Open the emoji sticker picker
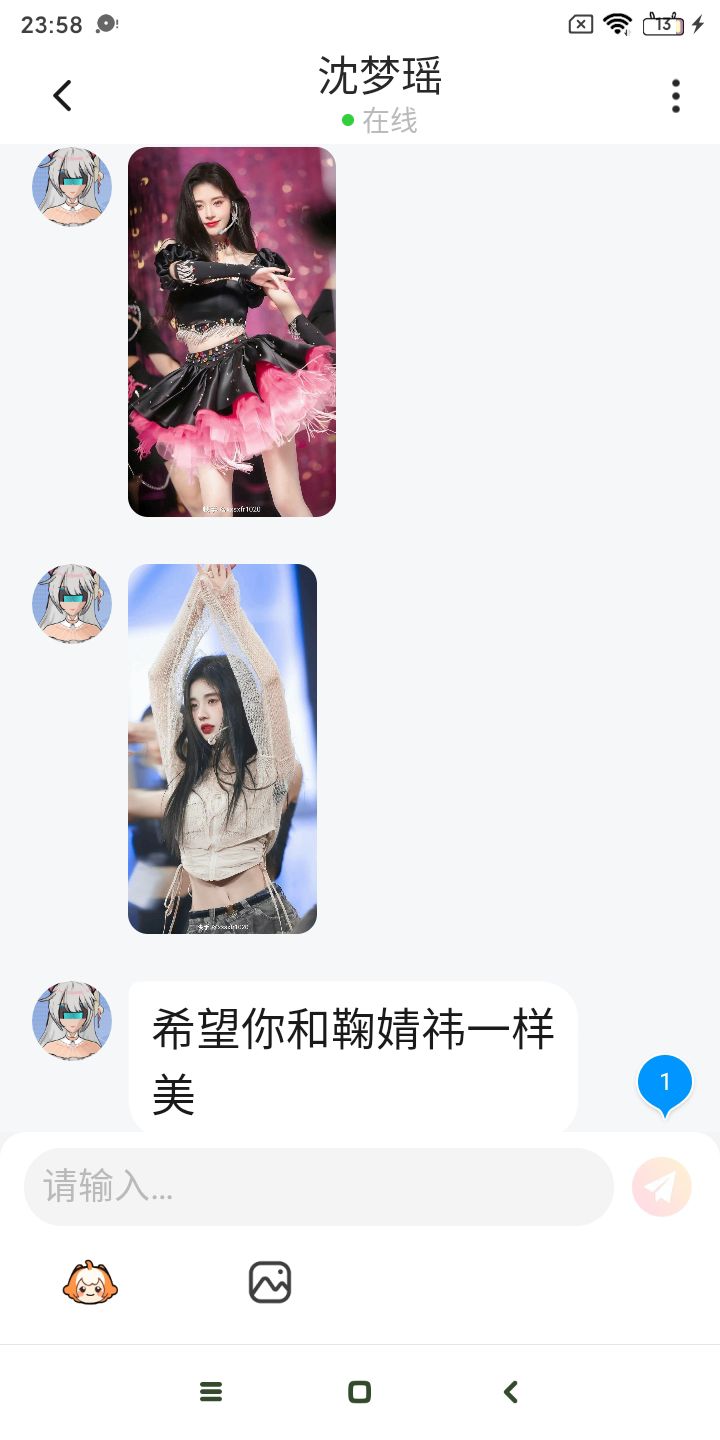This screenshot has width=720, height=1440. [90, 1283]
